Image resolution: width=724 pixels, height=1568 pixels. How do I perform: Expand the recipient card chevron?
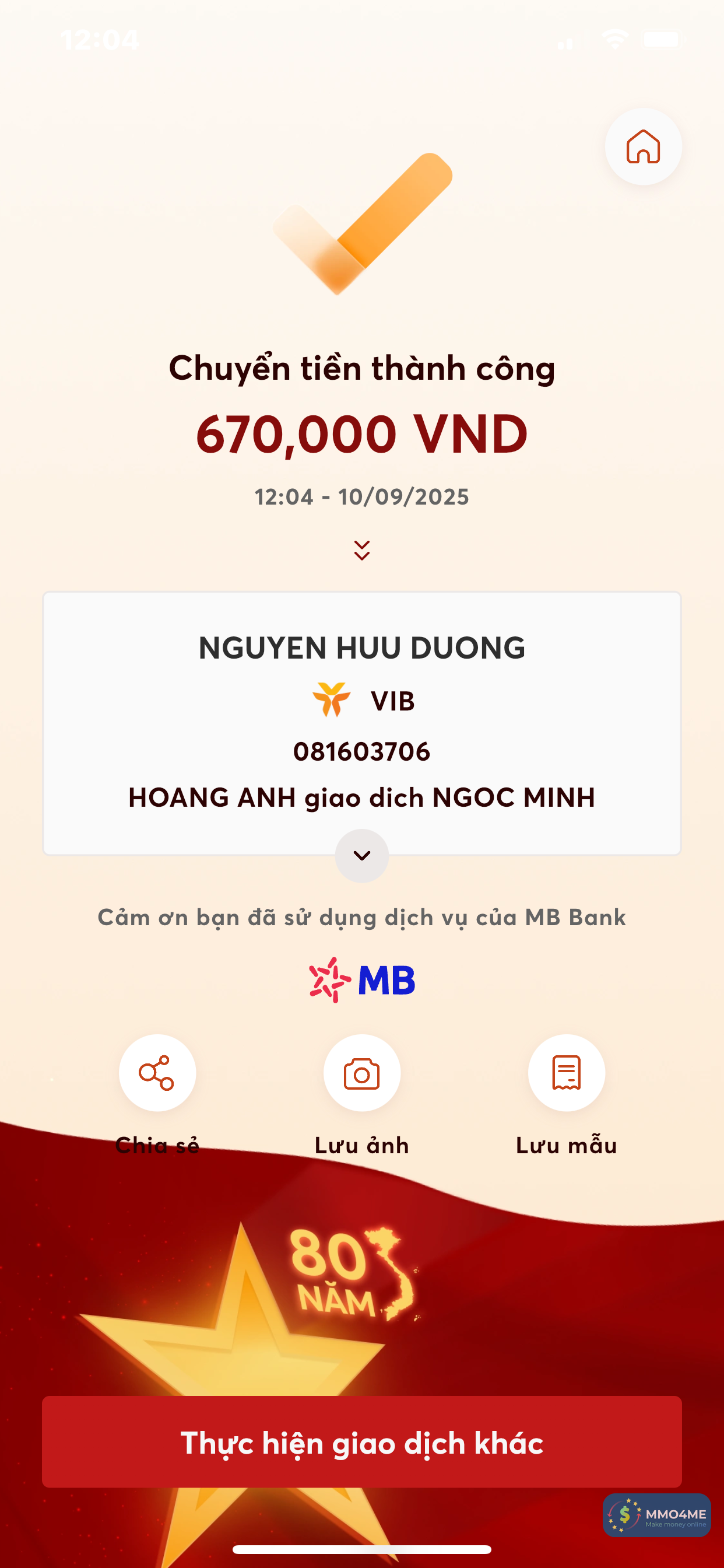coord(361,855)
